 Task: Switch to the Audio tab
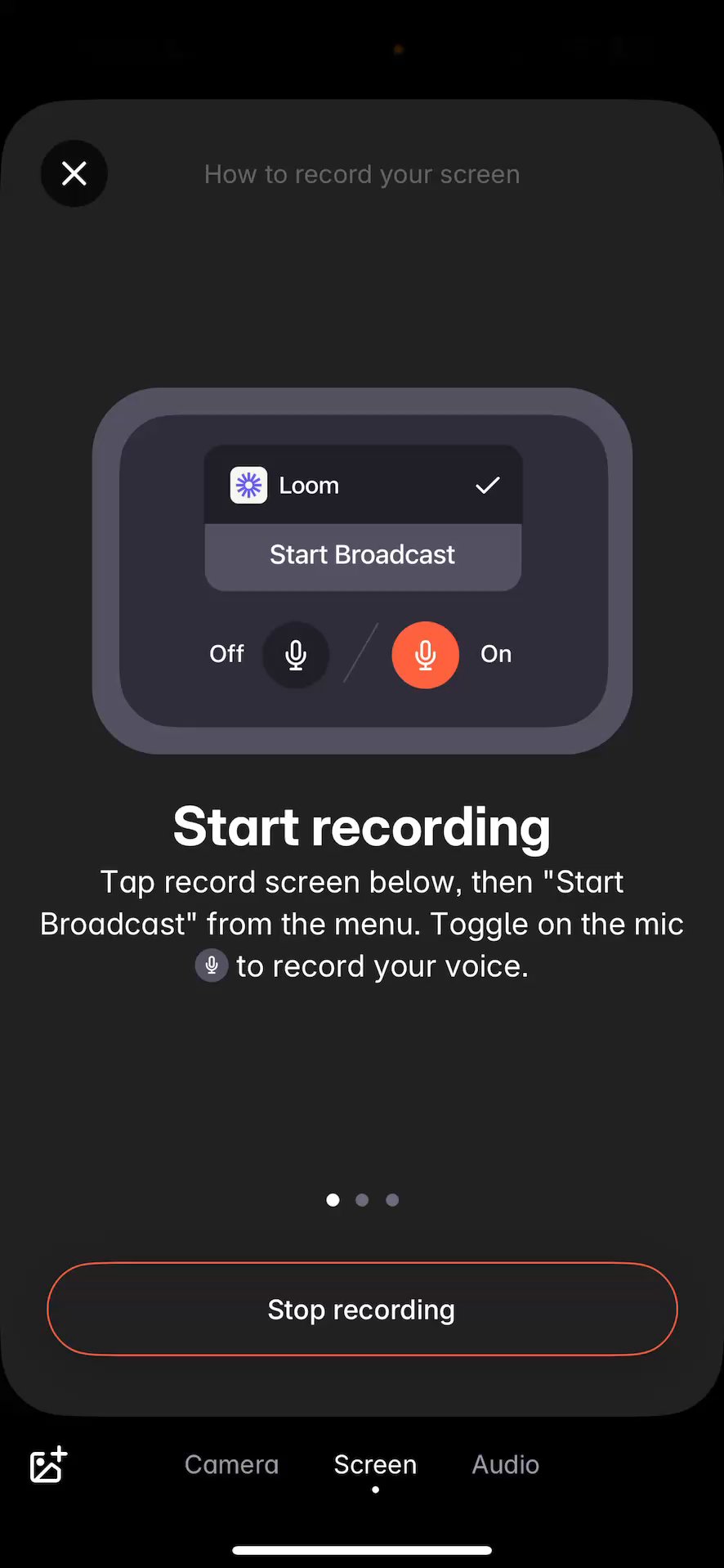pyautogui.click(x=505, y=1464)
